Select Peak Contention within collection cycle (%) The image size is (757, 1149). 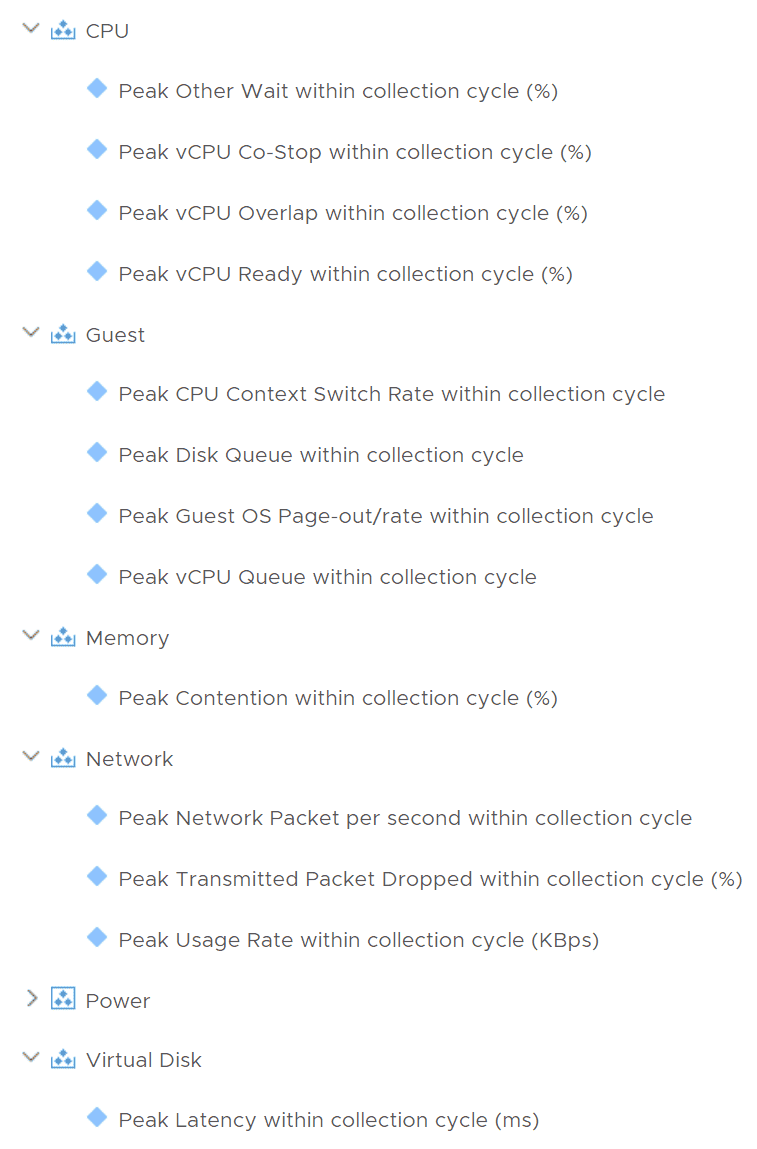337,698
